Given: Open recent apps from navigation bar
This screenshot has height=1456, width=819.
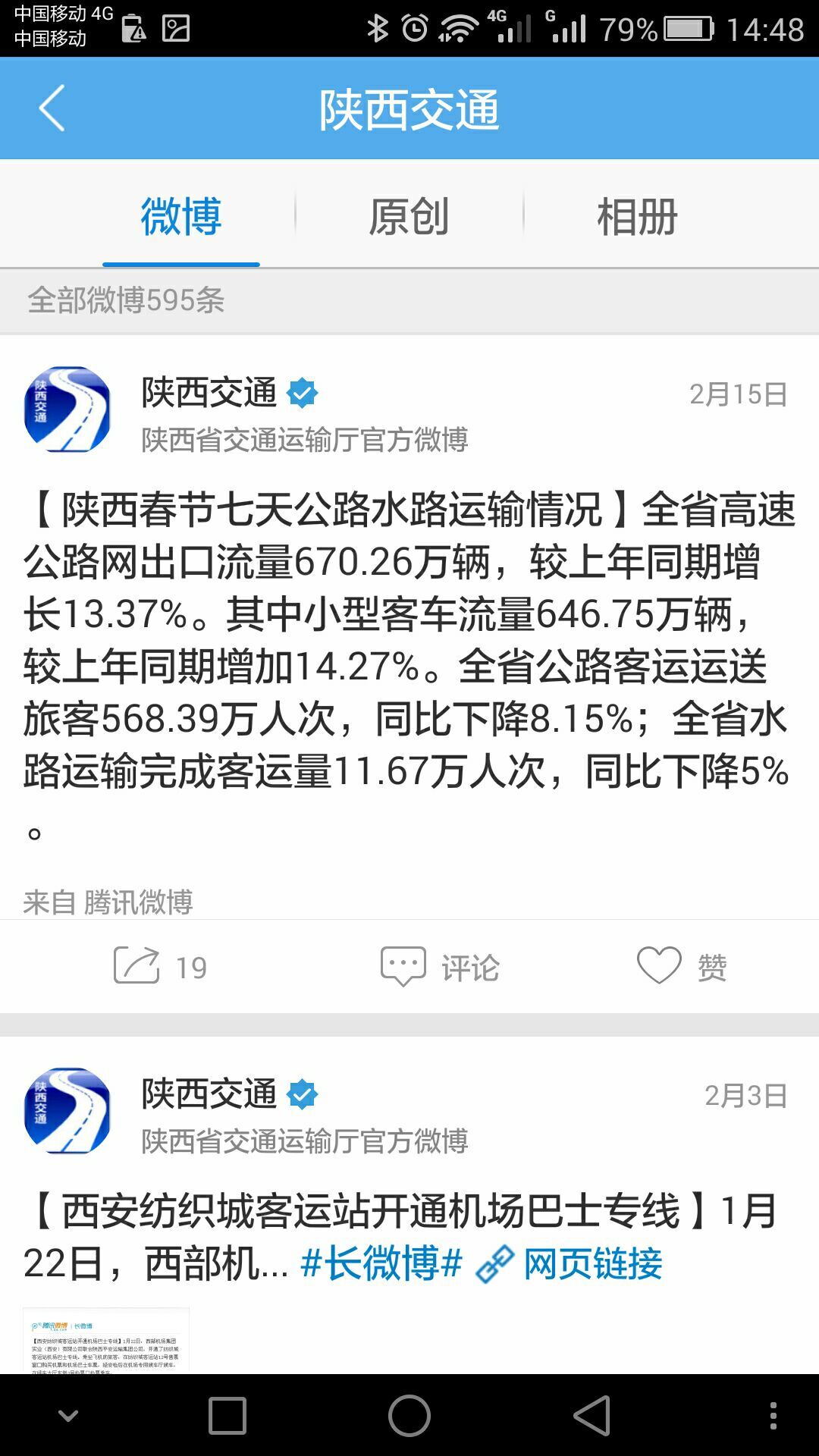Looking at the screenshot, I should 227,1415.
